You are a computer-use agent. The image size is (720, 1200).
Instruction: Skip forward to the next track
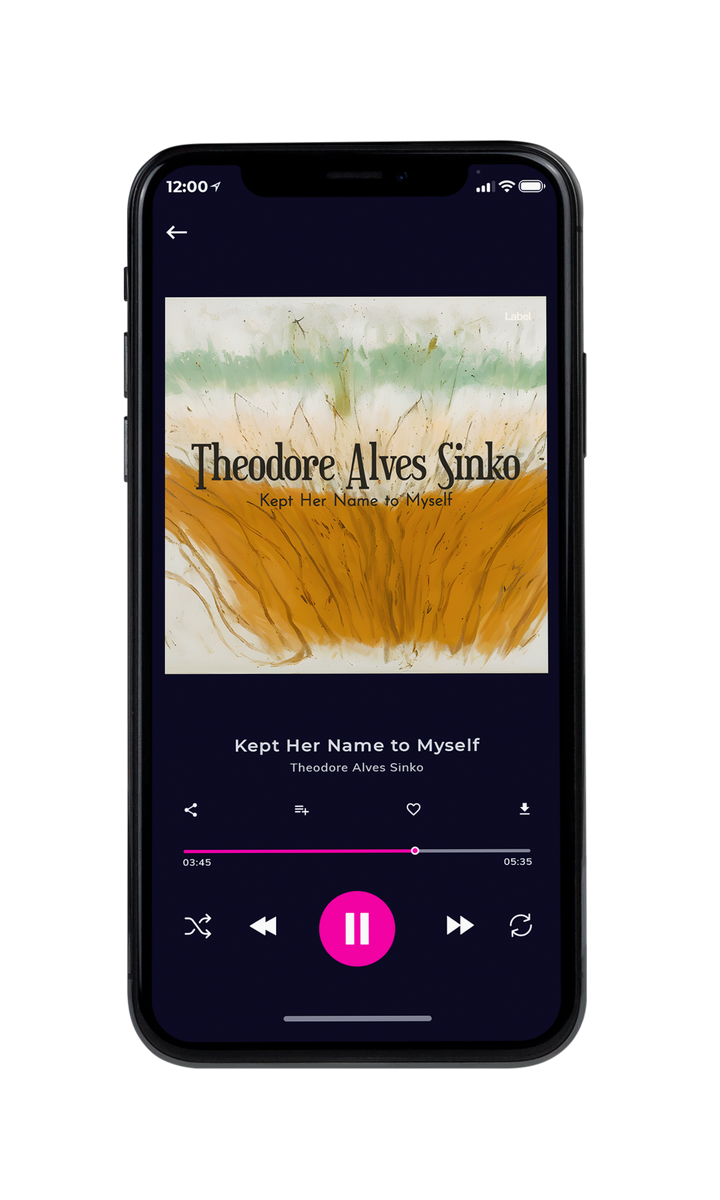[x=460, y=926]
